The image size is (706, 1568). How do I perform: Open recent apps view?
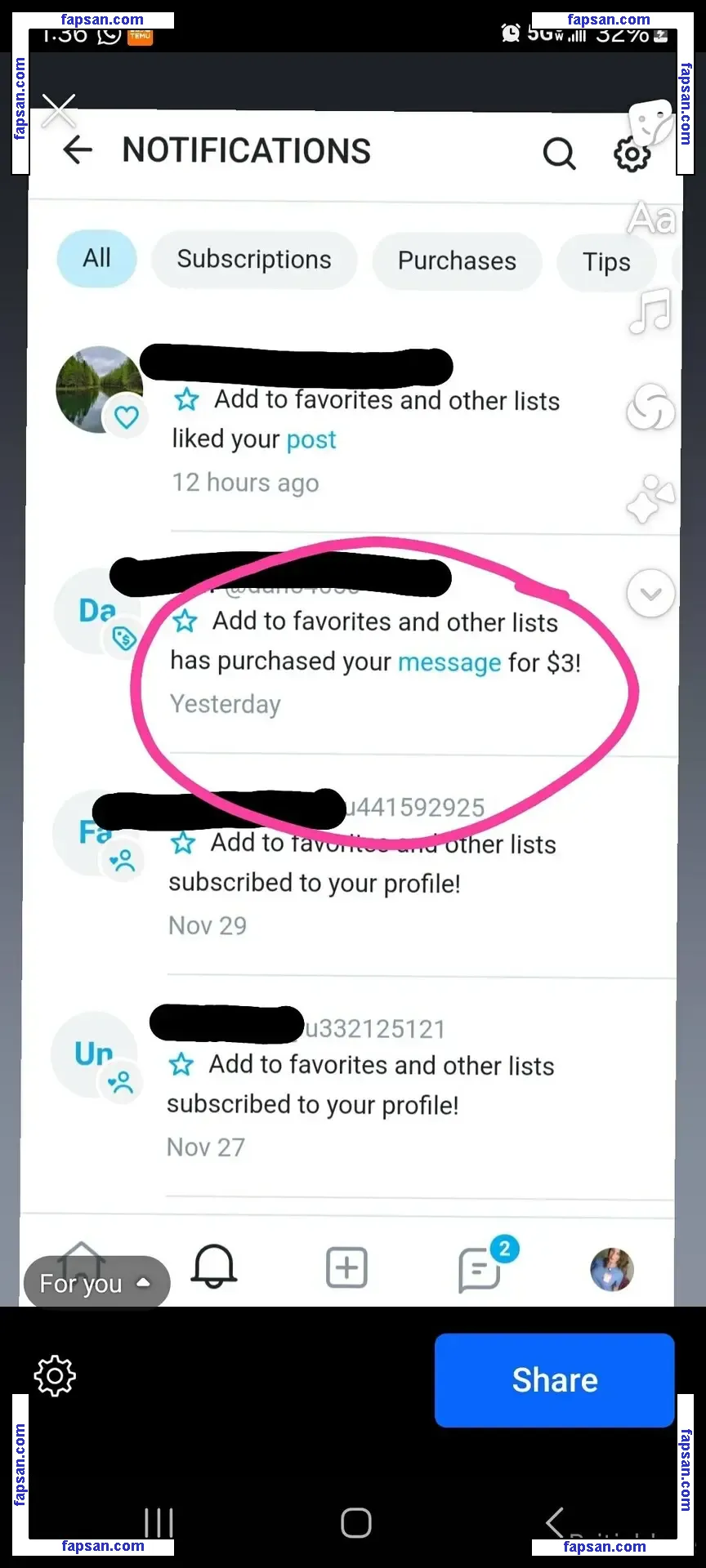click(159, 1523)
